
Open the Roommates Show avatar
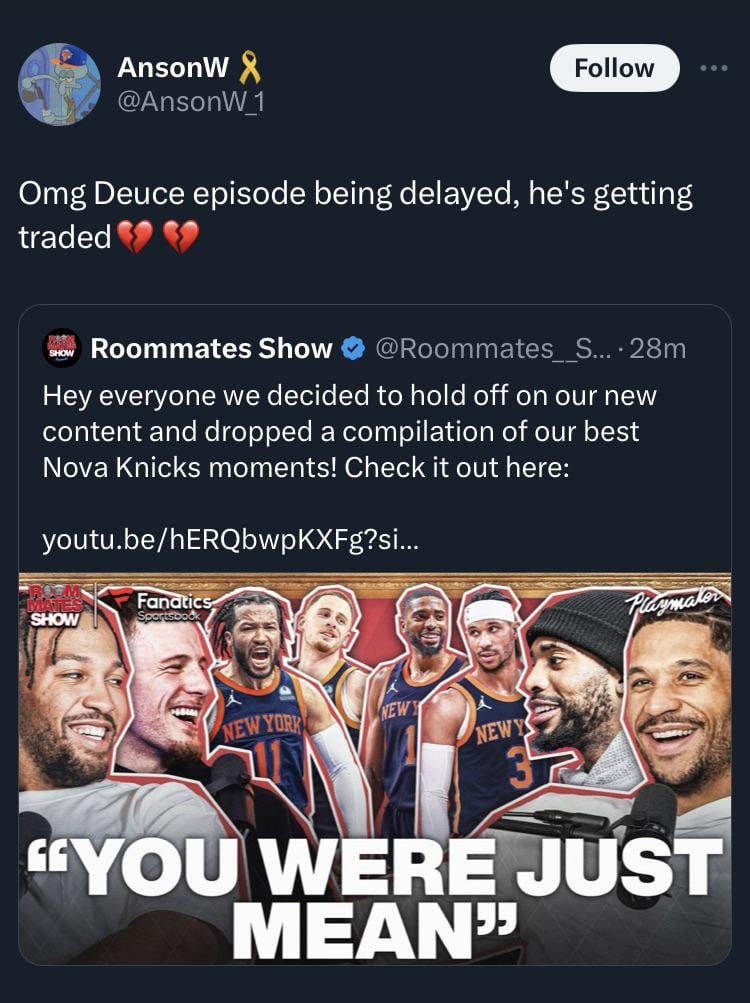[61, 347]
